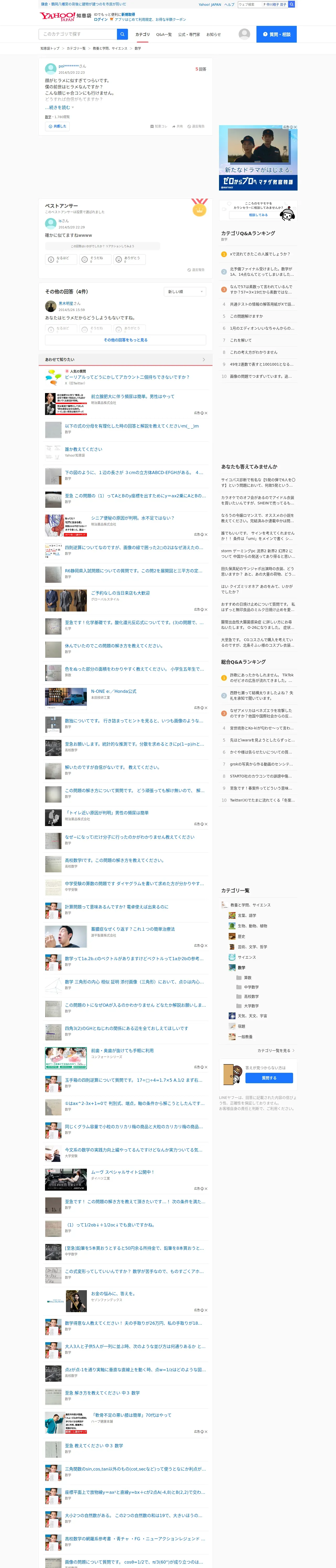
Task: Tap その他の回答をもっと見る
Action: (x=126, y=340)
